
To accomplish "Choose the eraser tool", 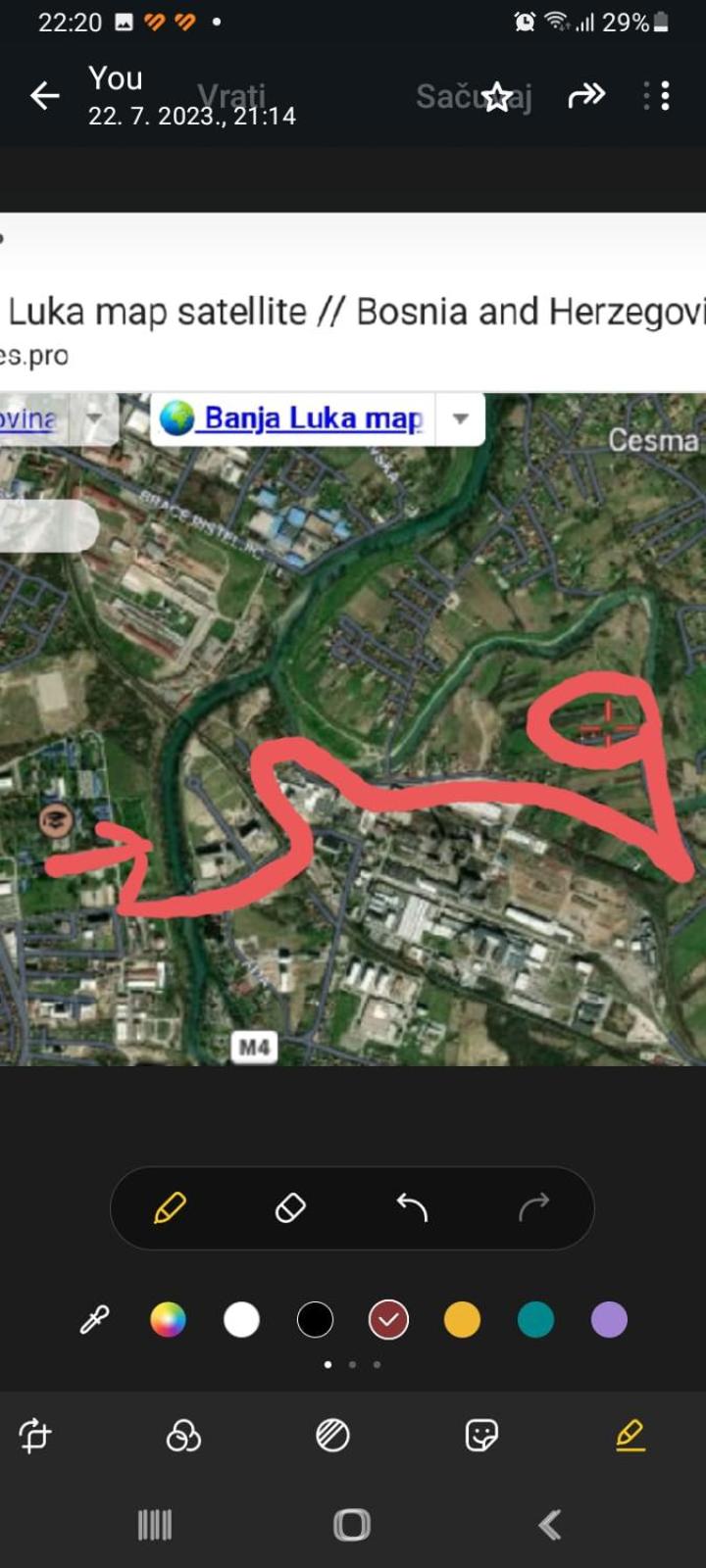I will (290, 1207).
